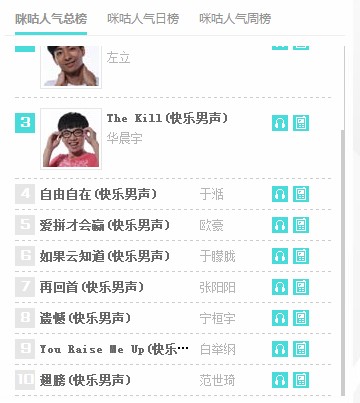Tap phone icon for 翅膀

point(301,380)
